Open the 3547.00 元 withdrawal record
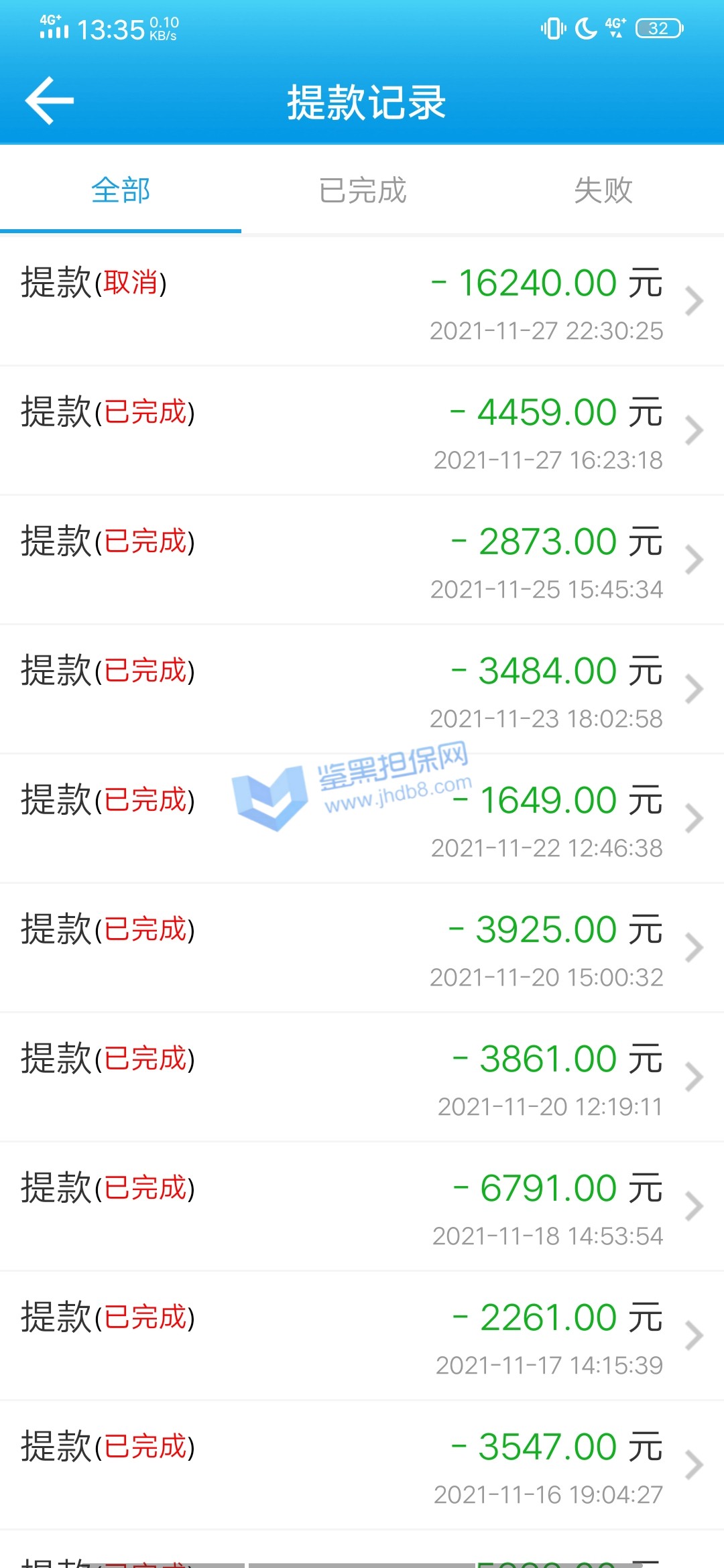724x1568 pixels. pyautogui.click(x=362, y=1465)
